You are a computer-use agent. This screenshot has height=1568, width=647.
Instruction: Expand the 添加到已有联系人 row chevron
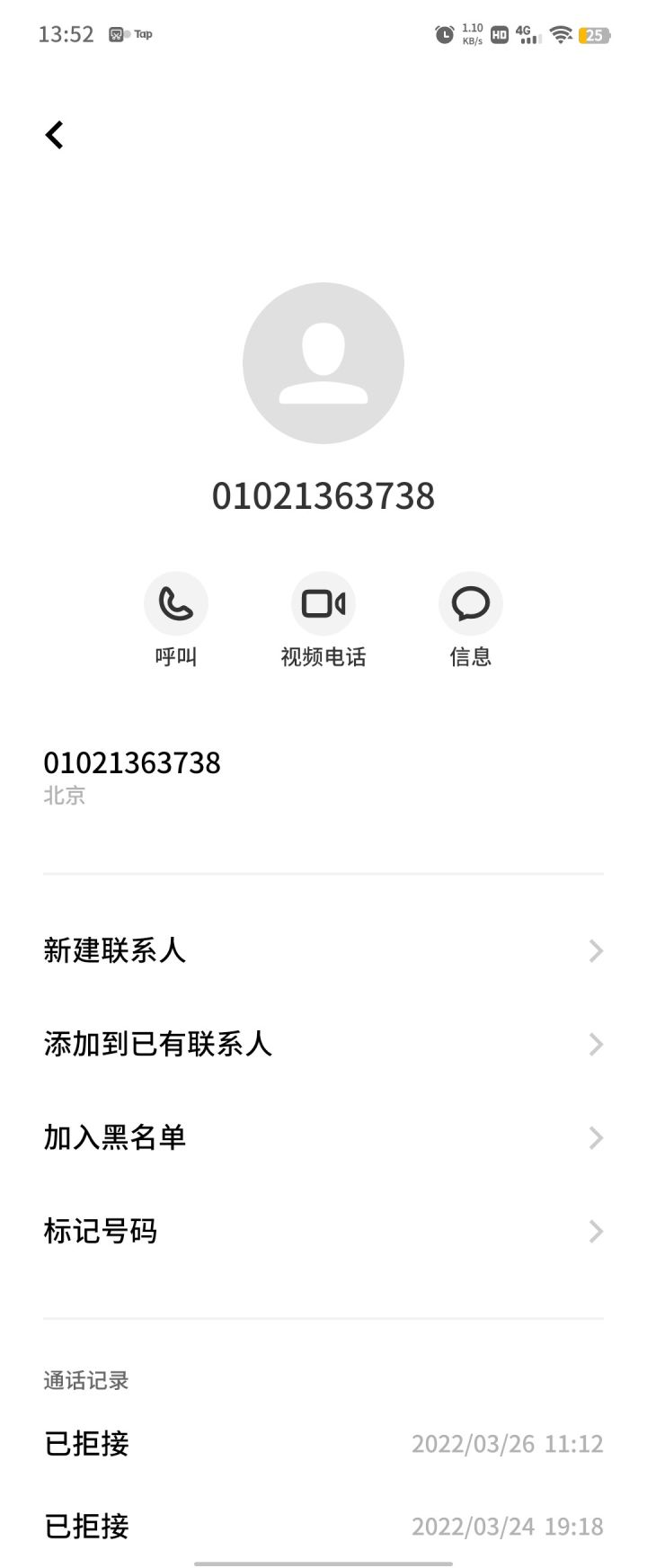(x=595, y=1044)
